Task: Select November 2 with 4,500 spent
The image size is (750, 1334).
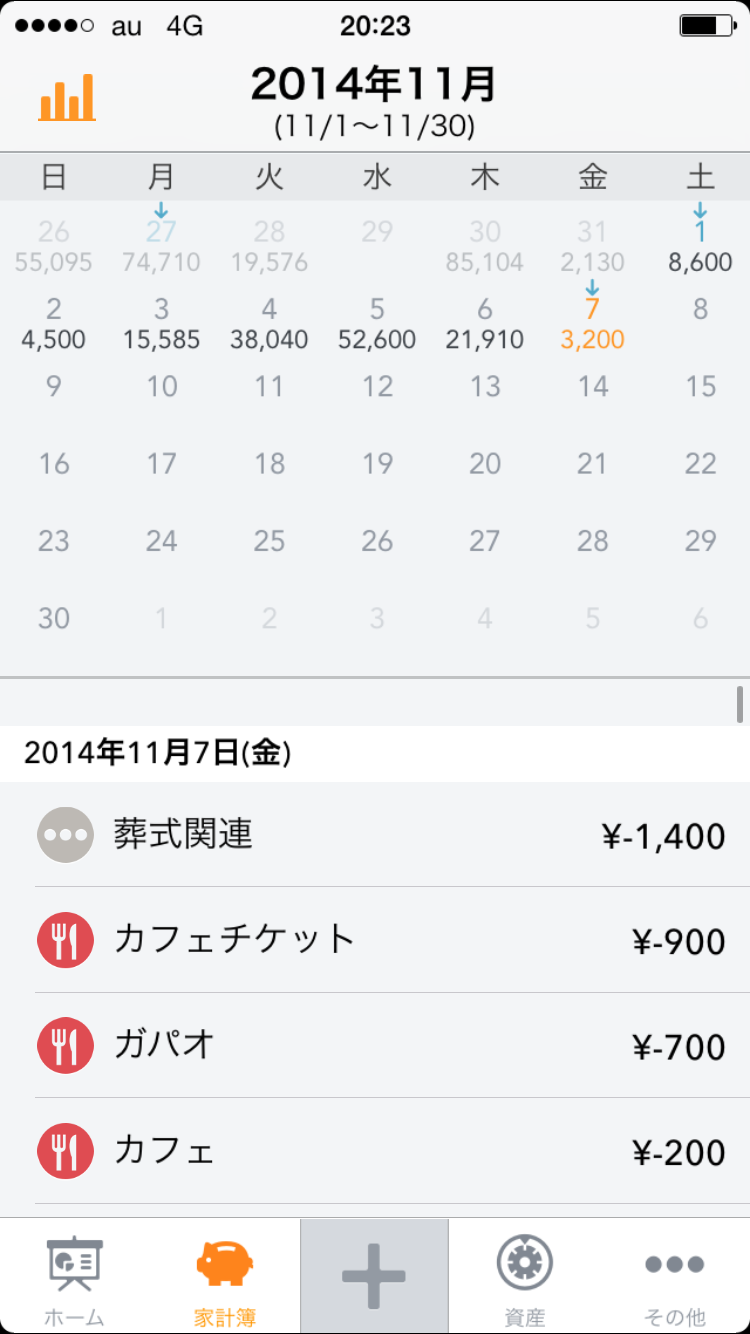Action: [54, 323]
